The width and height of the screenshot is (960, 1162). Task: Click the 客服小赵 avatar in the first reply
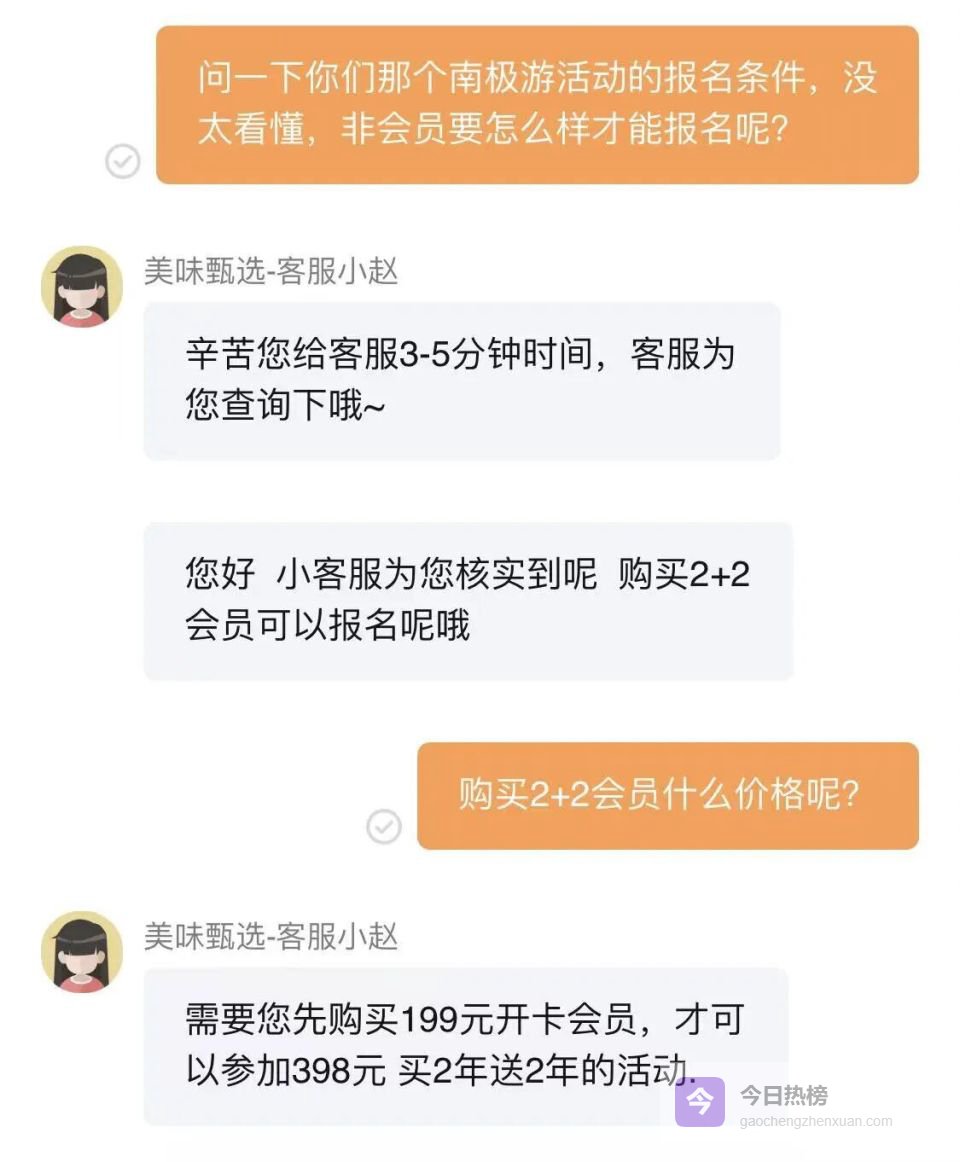point(81,285)
